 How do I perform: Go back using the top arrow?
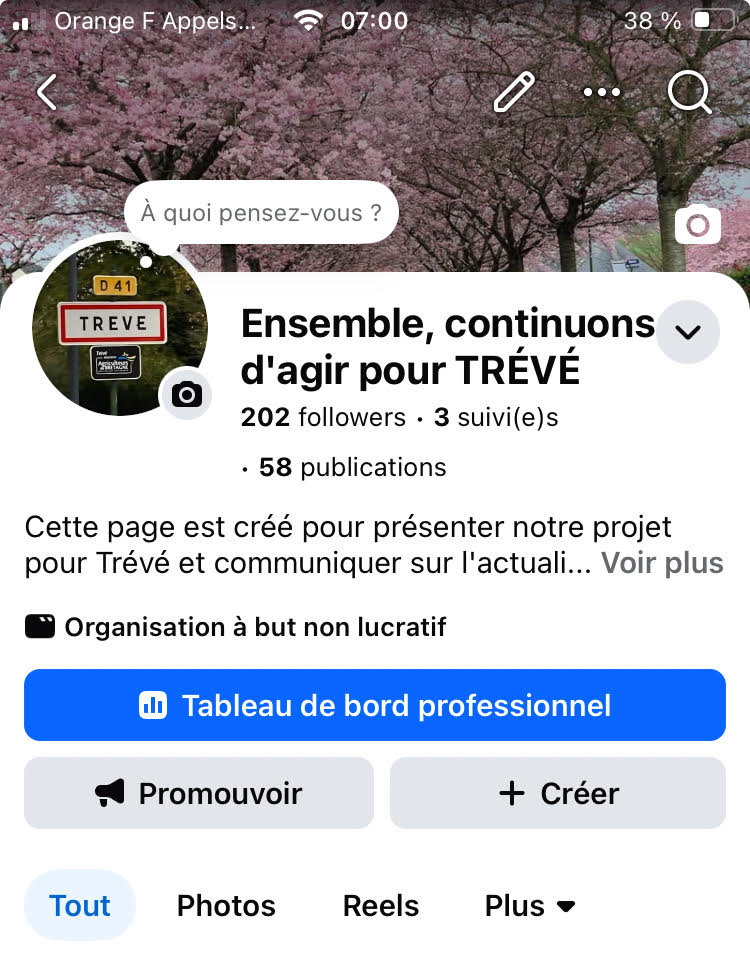click(47, 92)
